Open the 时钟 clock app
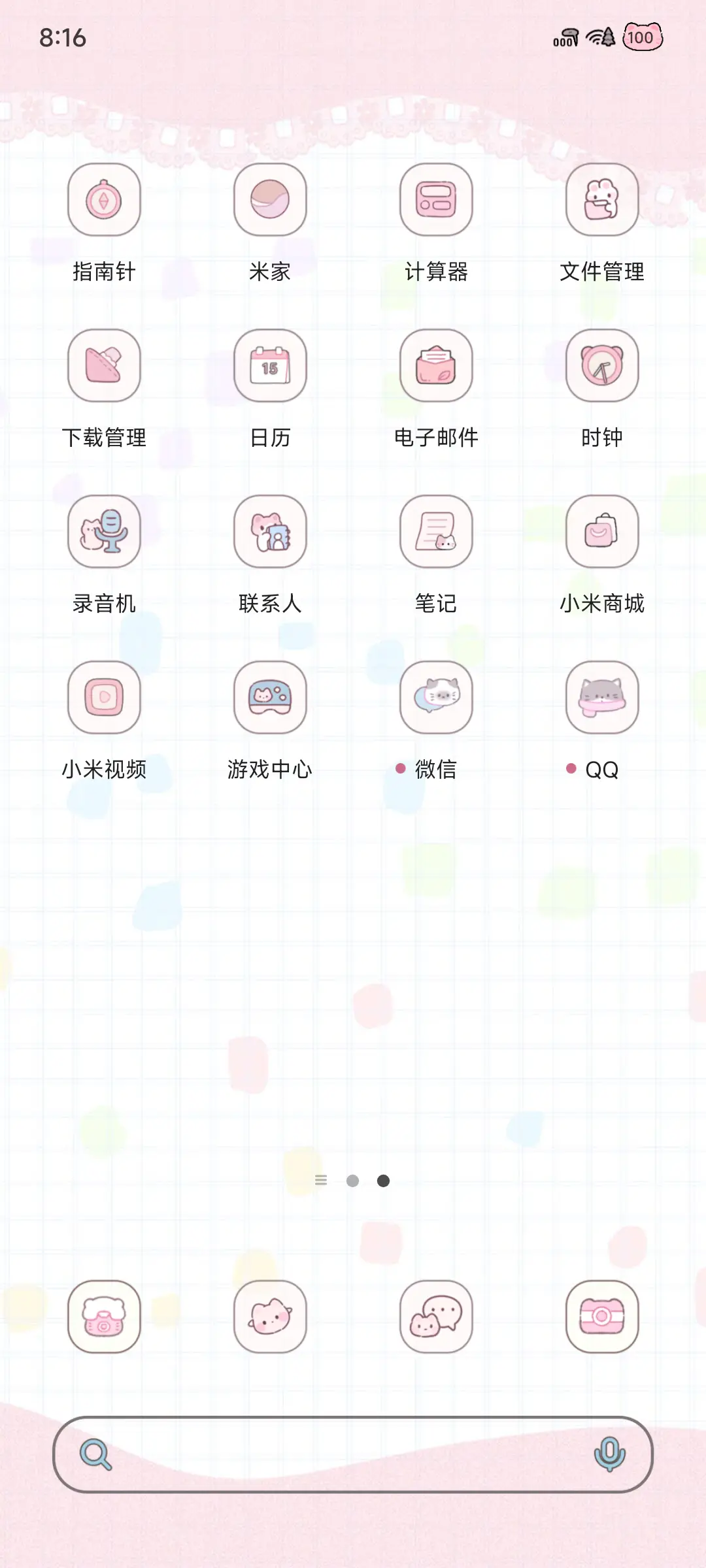706x1568 pixels. 602,366
